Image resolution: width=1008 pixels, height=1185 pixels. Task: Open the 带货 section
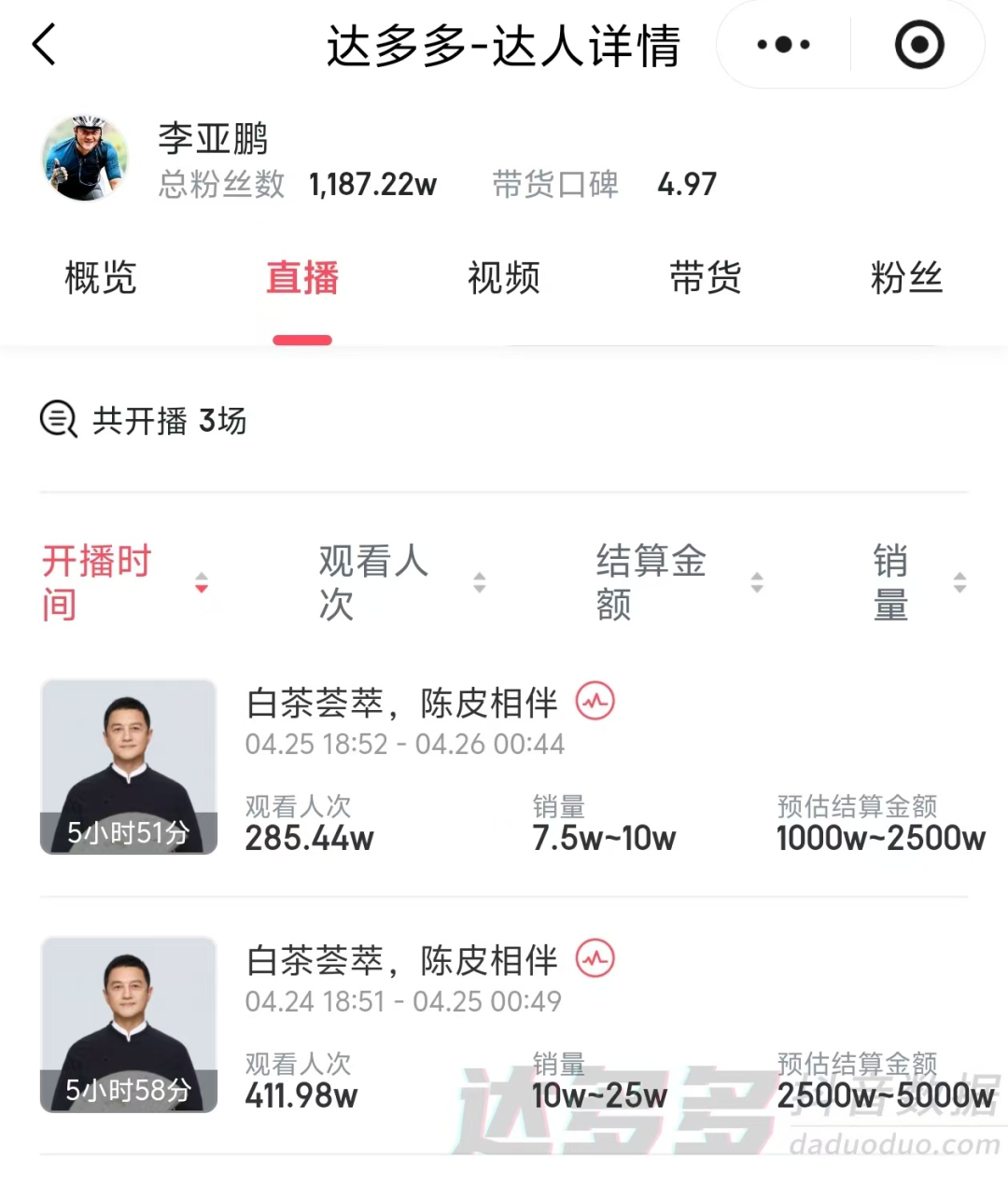(705, 278)
